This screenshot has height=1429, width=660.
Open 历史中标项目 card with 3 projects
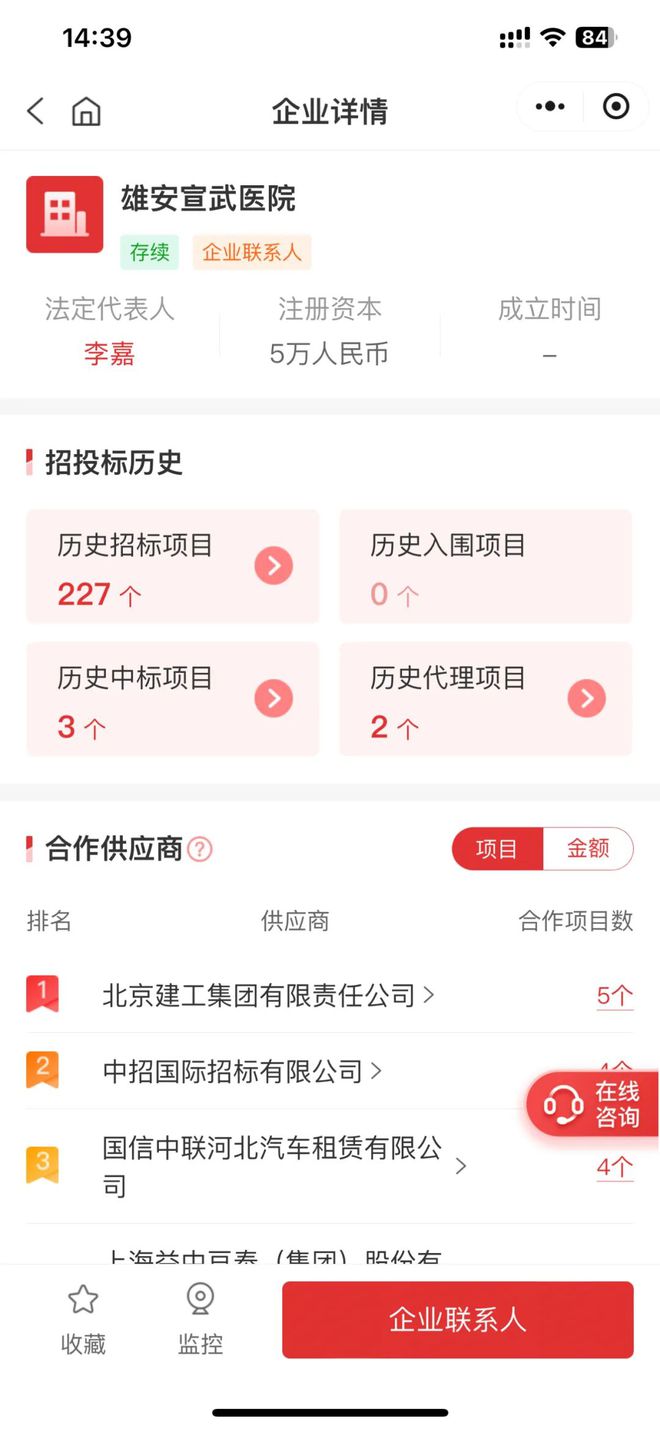click(x=172, y=699)
